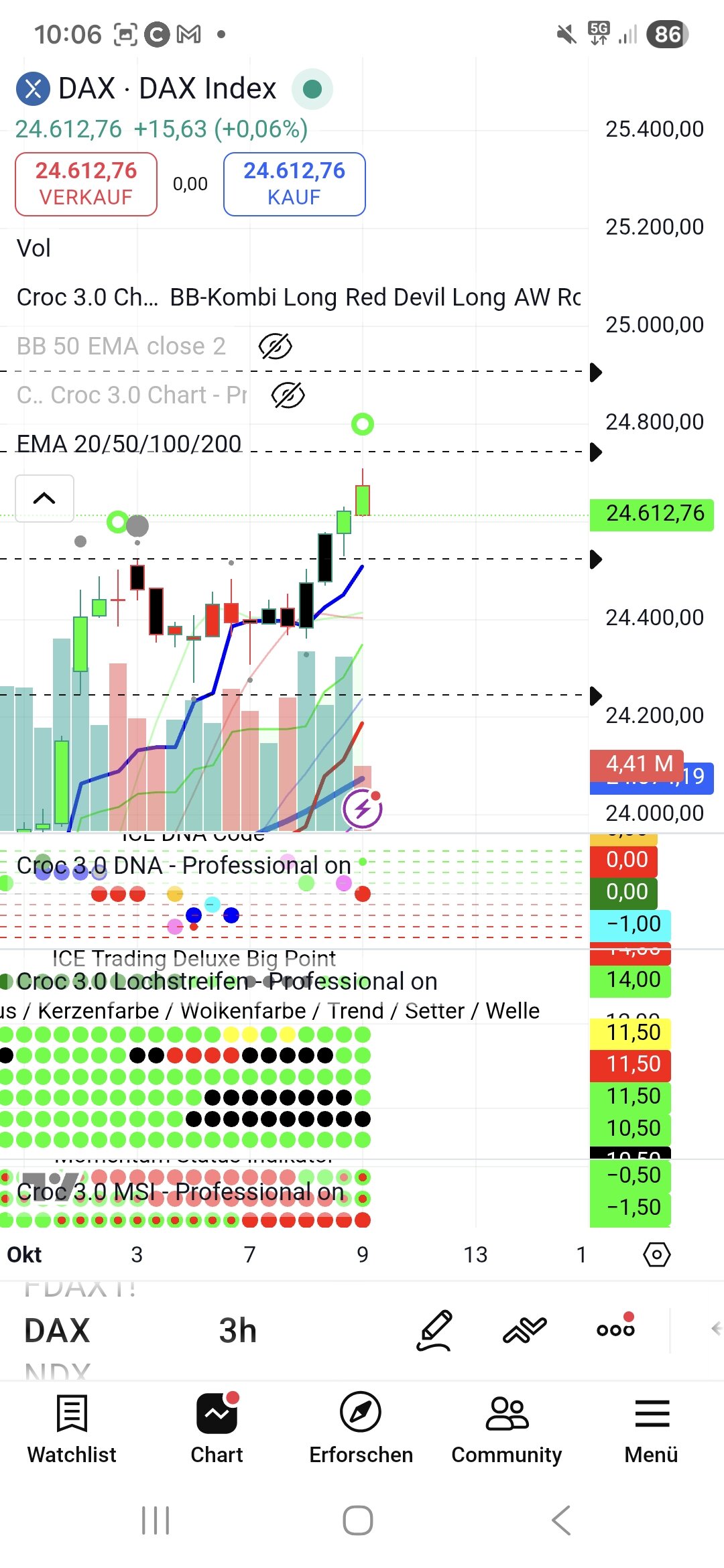Switch to the Watchlist tab
The height and width of the screenshot is (1568, 724).
tap(72, 1427)
